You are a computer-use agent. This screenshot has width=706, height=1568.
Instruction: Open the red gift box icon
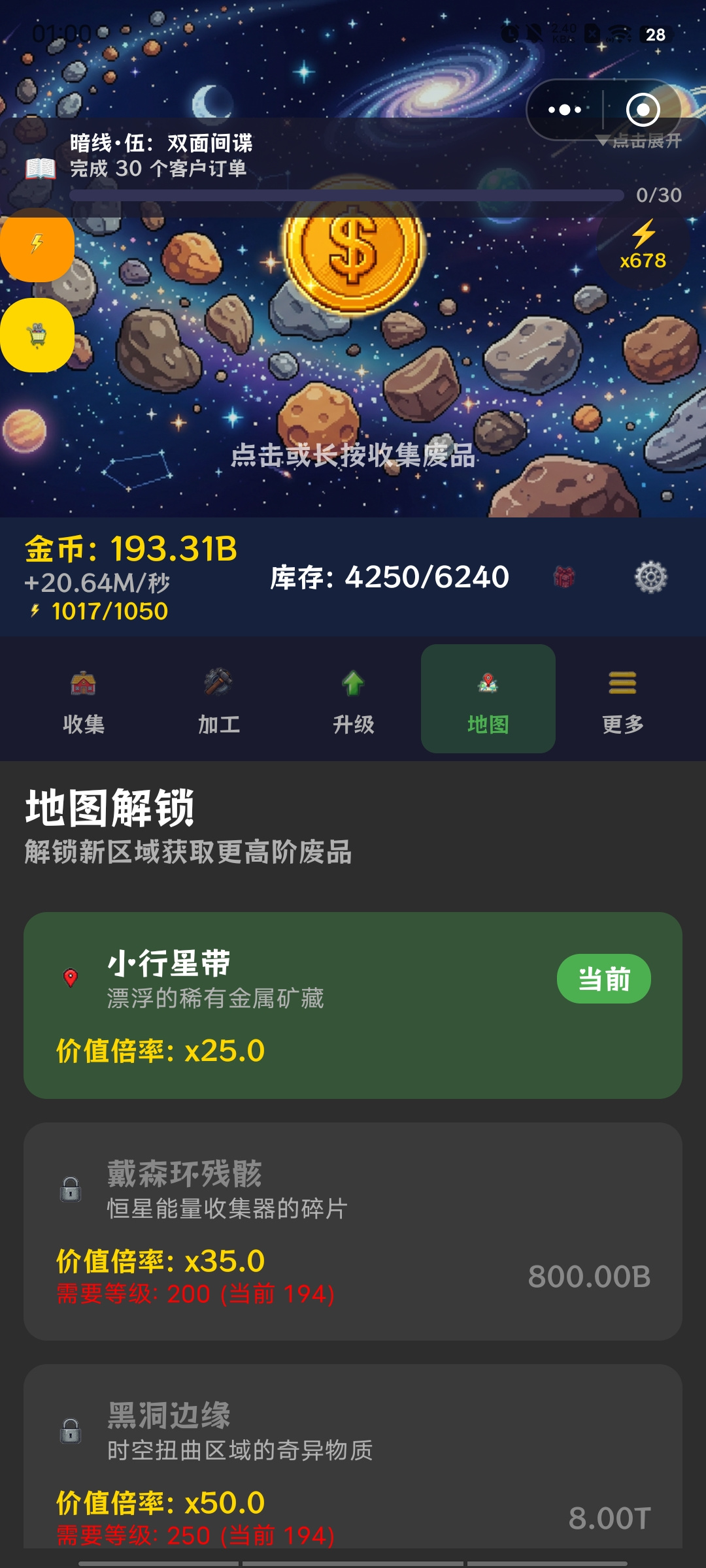point(564,577)
